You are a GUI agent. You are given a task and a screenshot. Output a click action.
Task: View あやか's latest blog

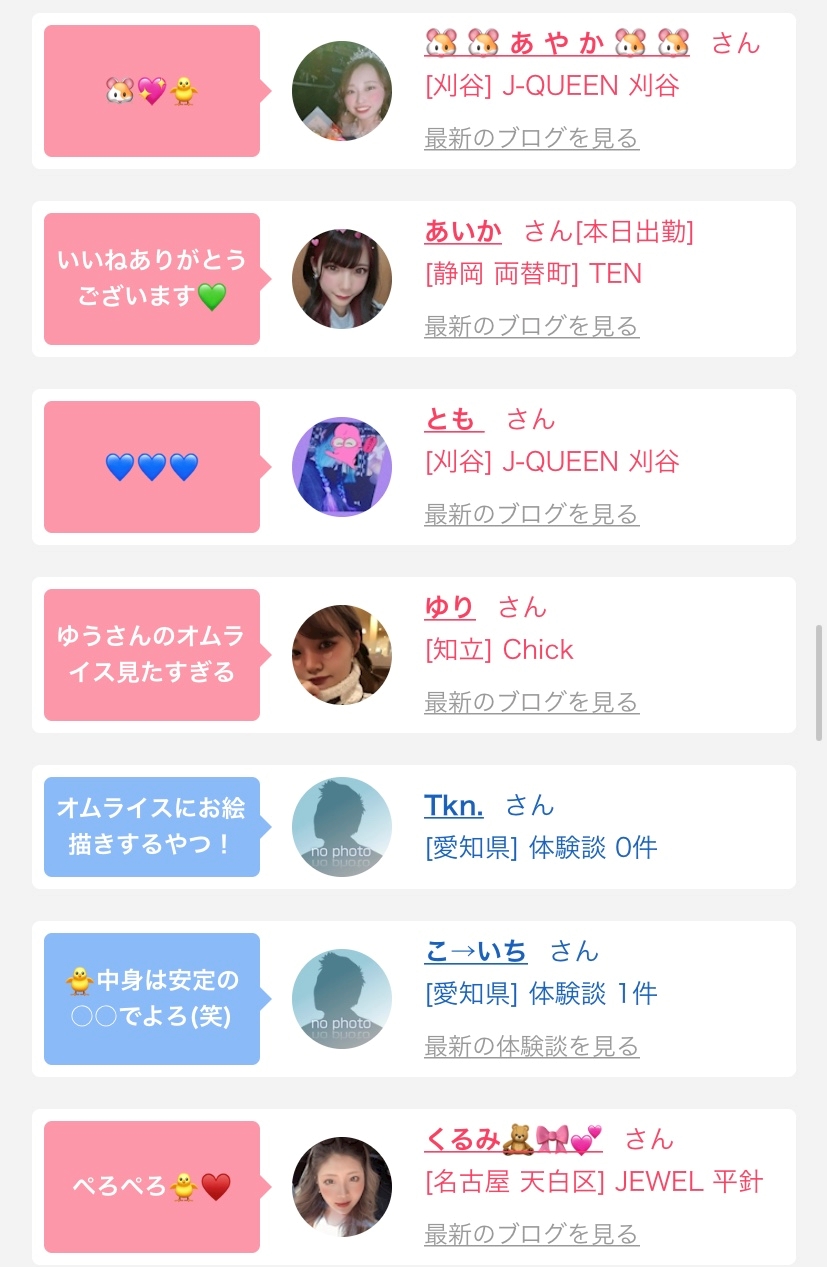[531, 138]
